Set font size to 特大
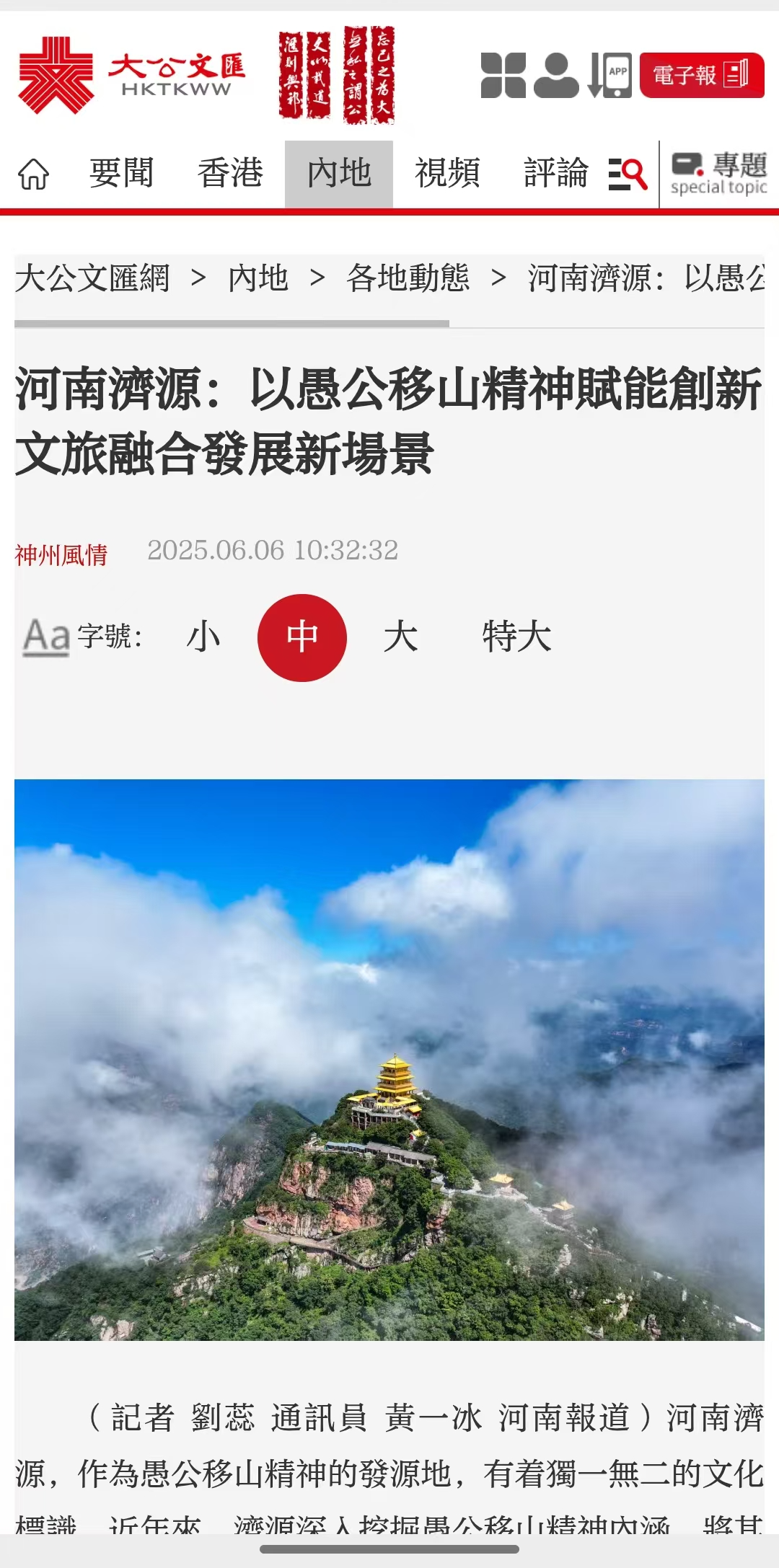The width and height of the screenshot is (779, 1568). (516, 637)
